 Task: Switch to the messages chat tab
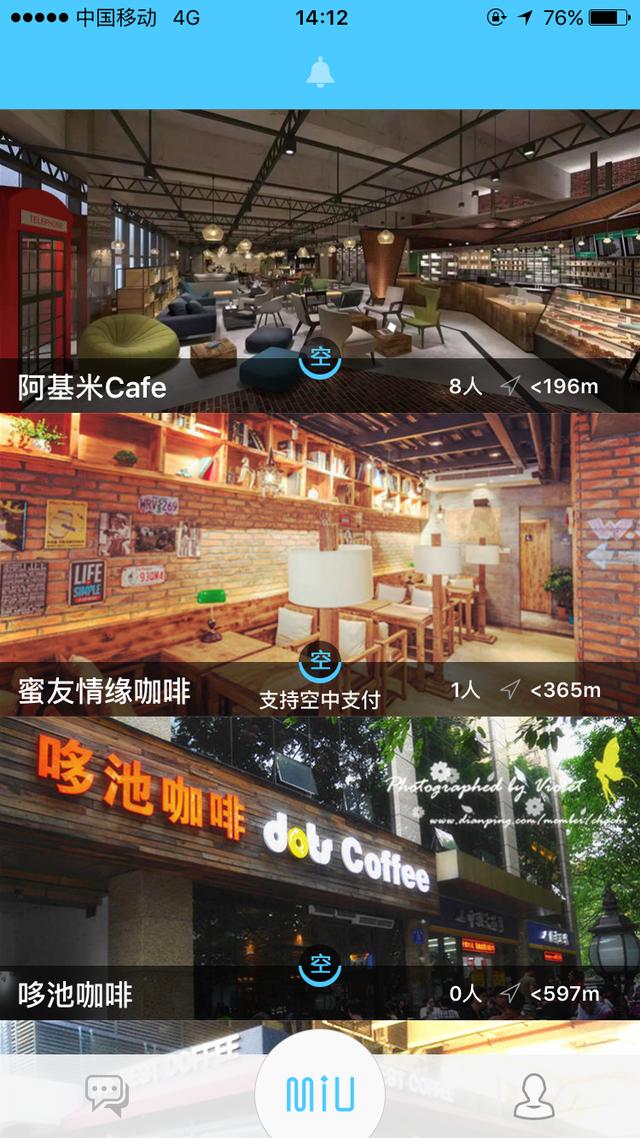[x=107, y=1096]
